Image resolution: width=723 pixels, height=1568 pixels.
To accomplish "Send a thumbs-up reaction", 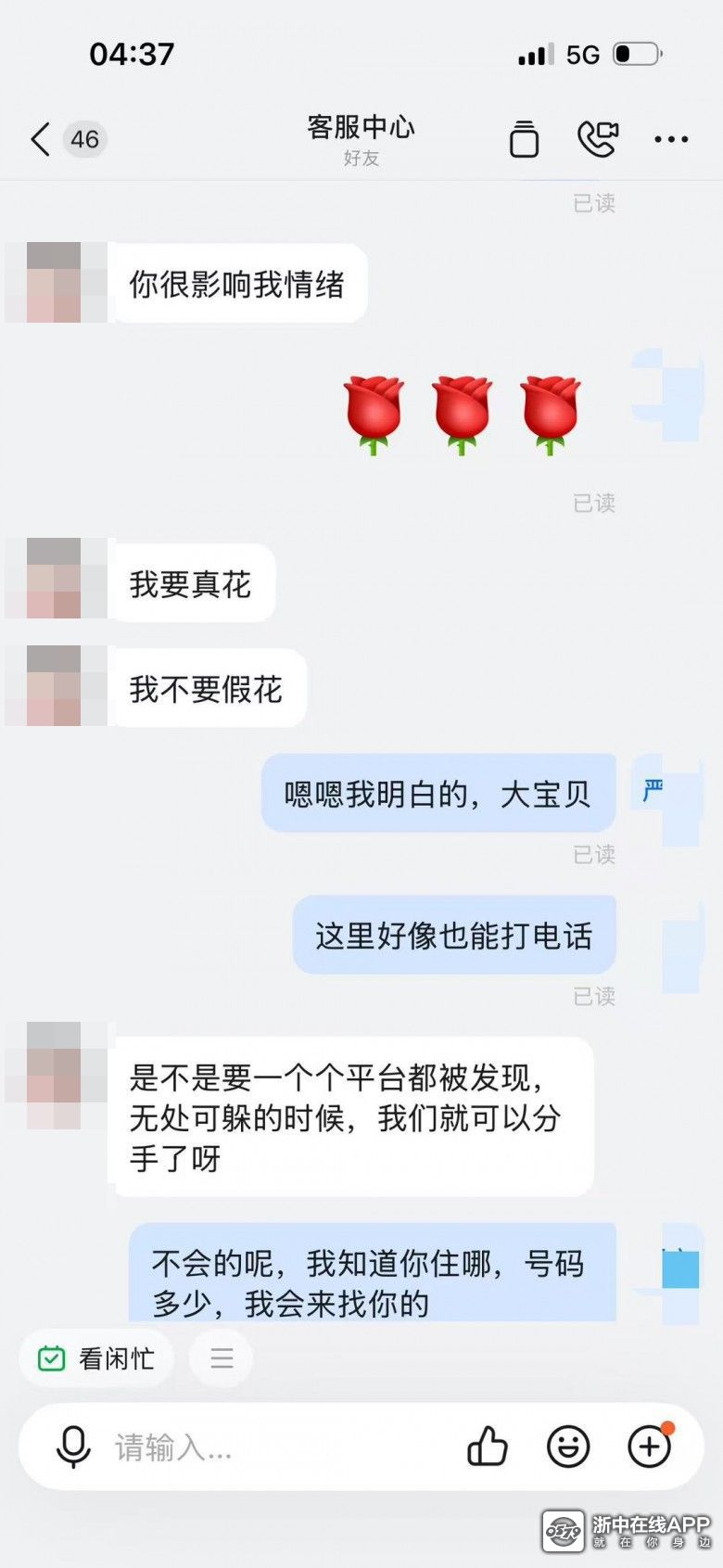I will pyautogui.click(x=488, y=1447).
